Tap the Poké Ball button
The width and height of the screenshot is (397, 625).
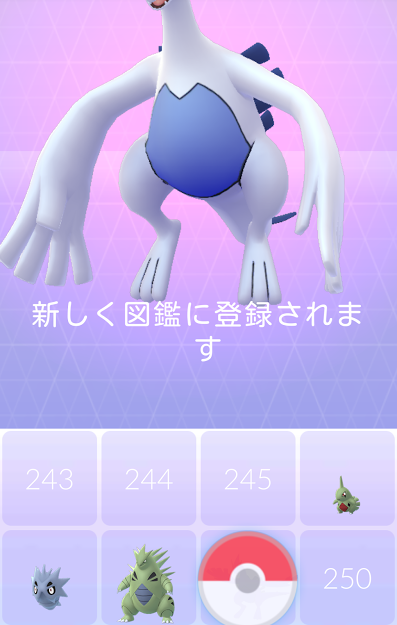(248, 580)
